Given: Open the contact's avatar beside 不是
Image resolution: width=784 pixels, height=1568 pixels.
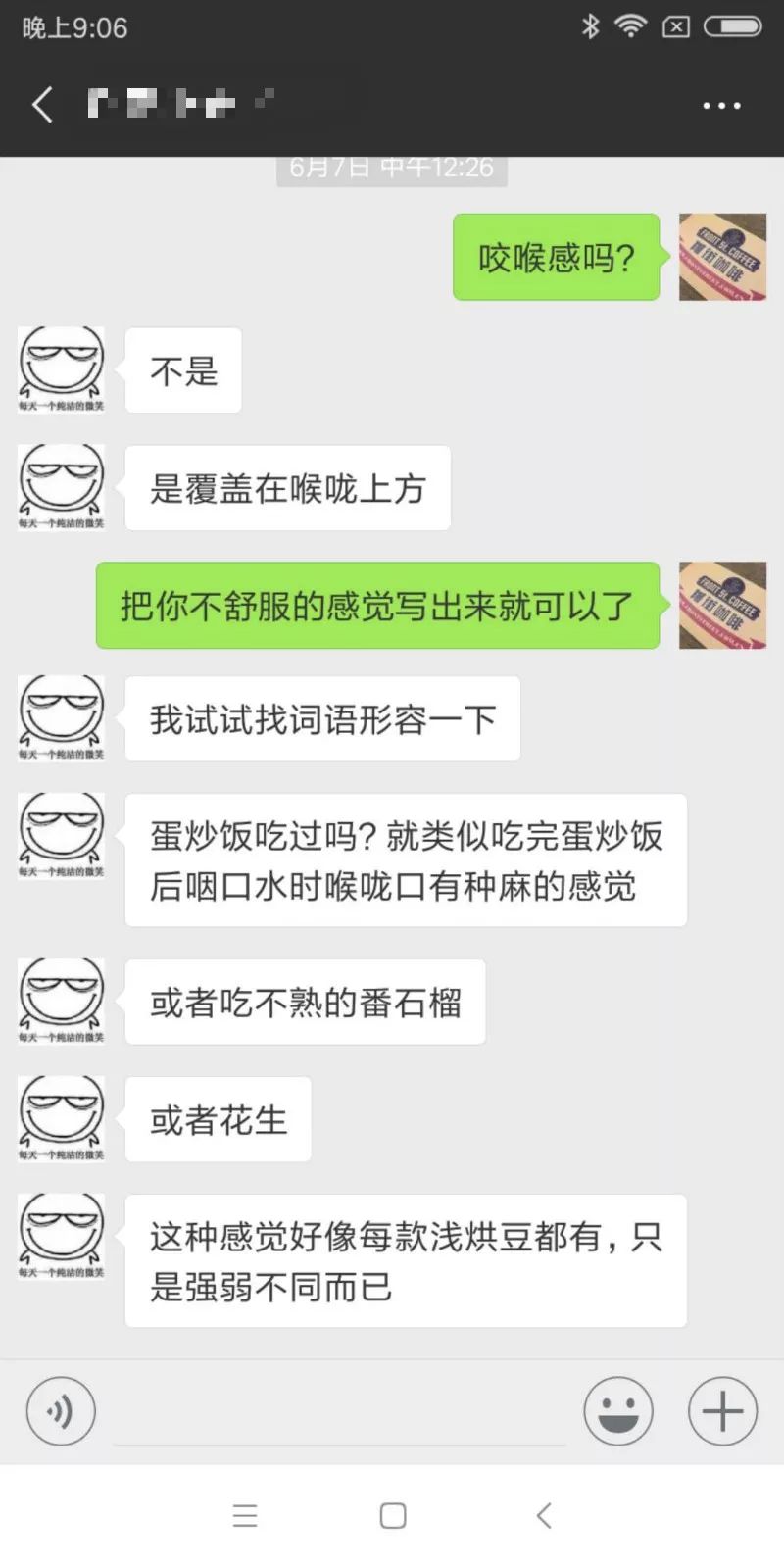Looking at the screenshot, I should pos(61,369).
